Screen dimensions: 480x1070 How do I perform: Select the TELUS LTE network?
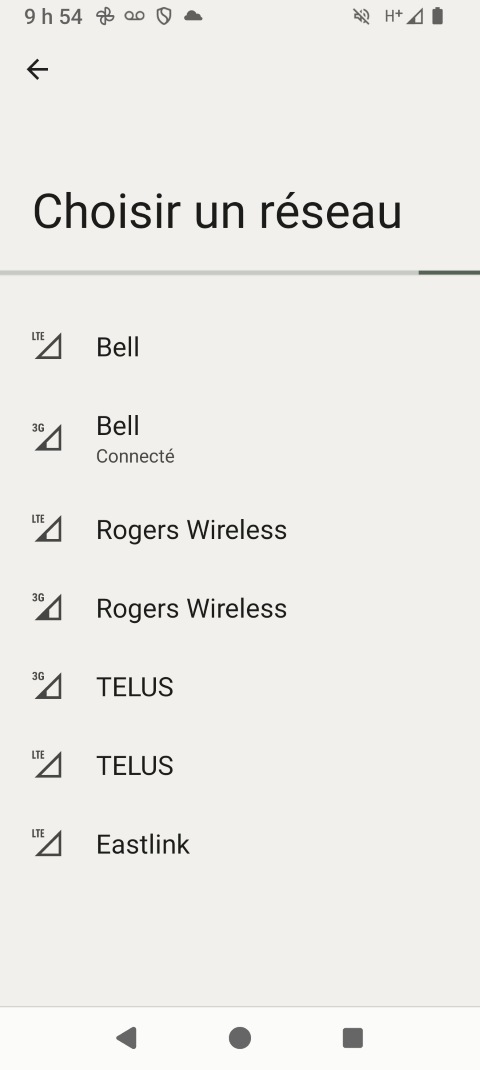tap(240, 766)
